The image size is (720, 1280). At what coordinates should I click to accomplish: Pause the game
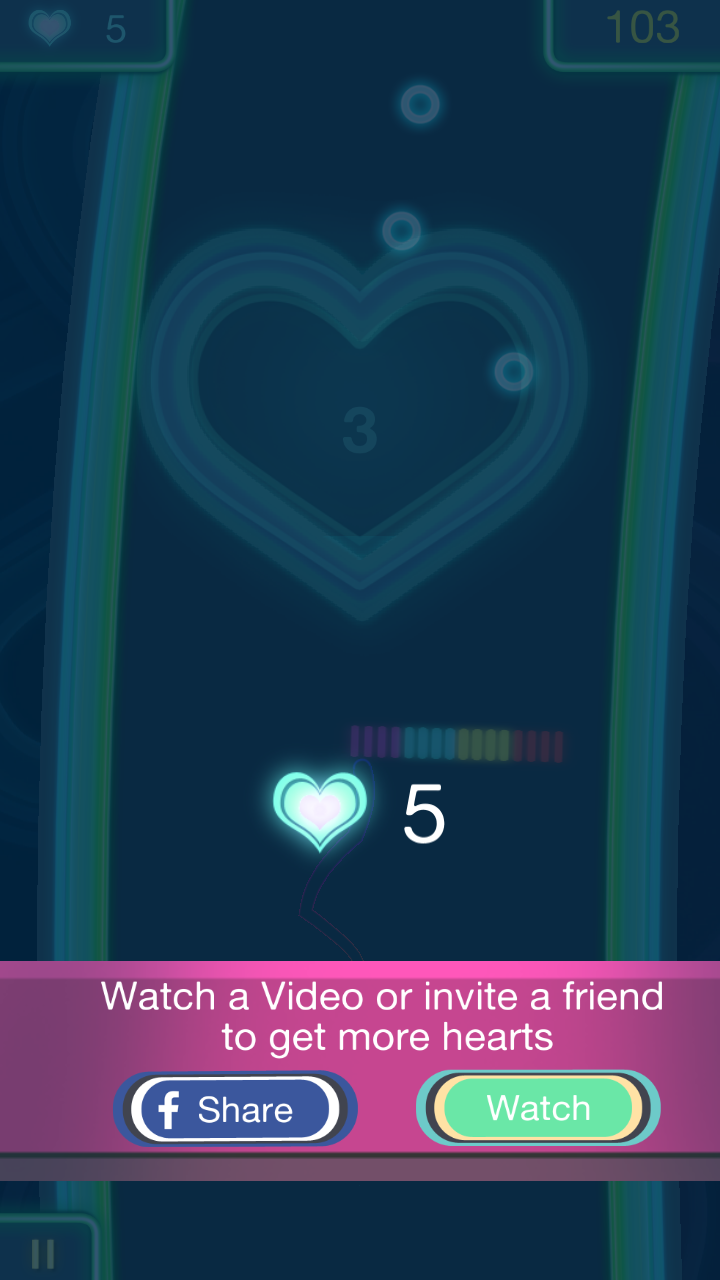tap(43, 1252)
